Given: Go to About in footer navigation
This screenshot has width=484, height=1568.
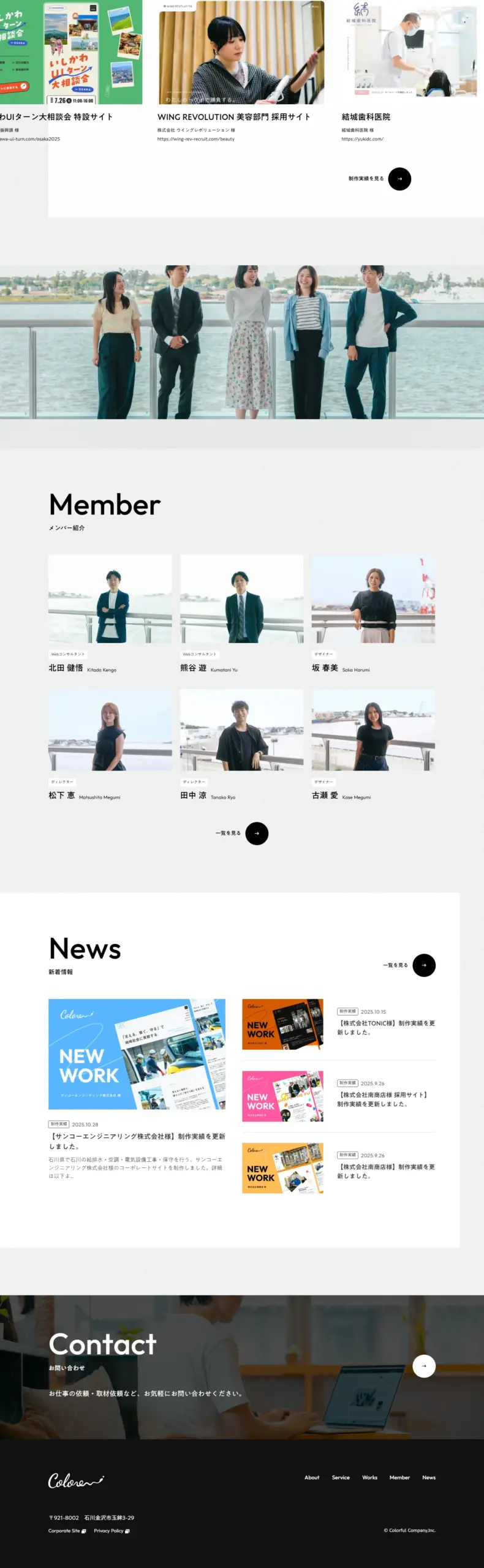Looking at the screenshot, I should pos(312,1477).
